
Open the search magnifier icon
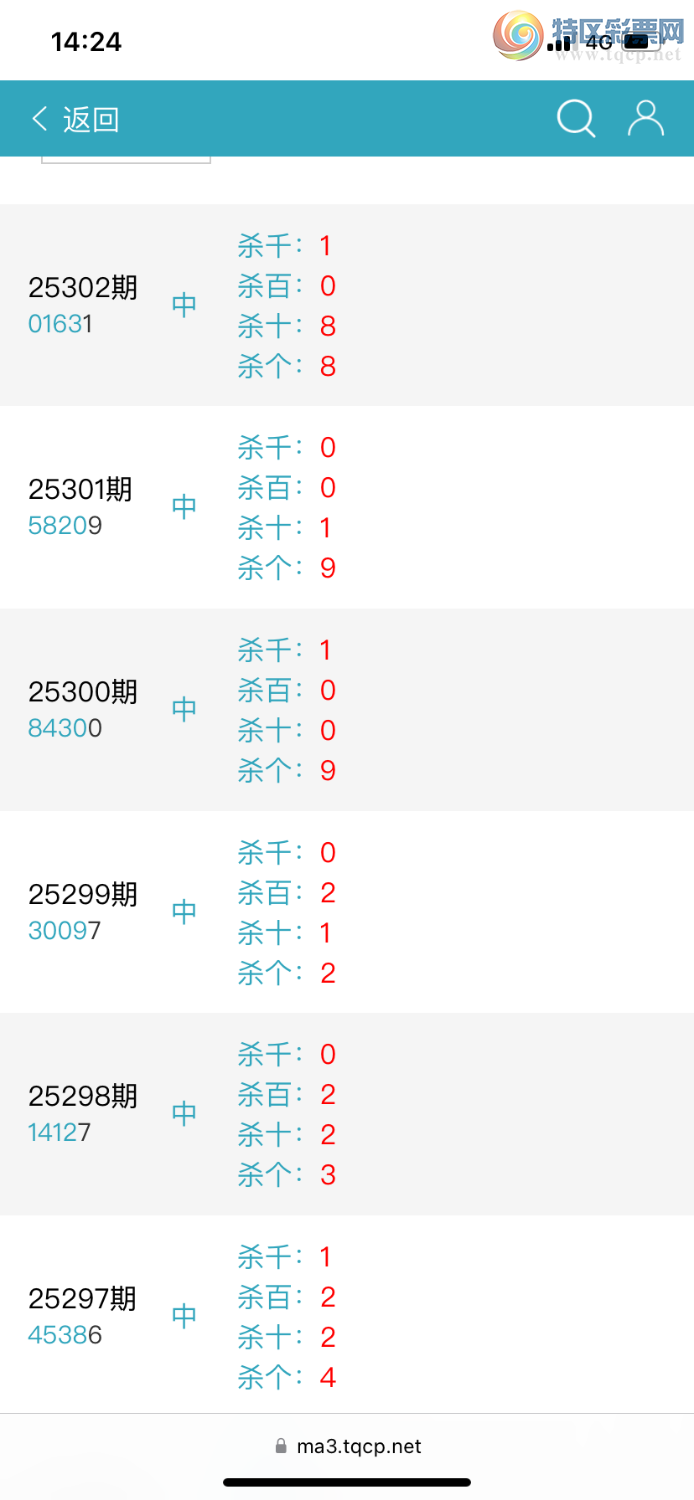(576, 119)
